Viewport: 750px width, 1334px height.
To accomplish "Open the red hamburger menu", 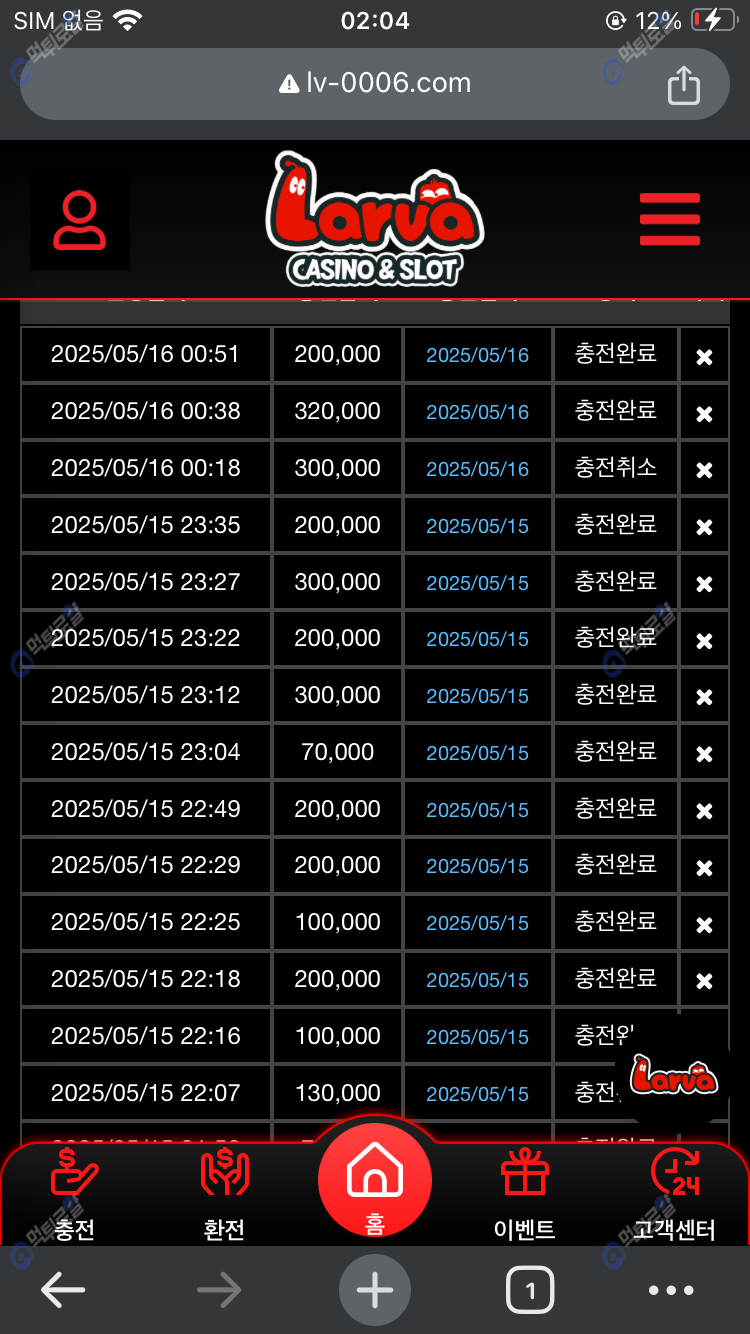I will pos(669,219).
